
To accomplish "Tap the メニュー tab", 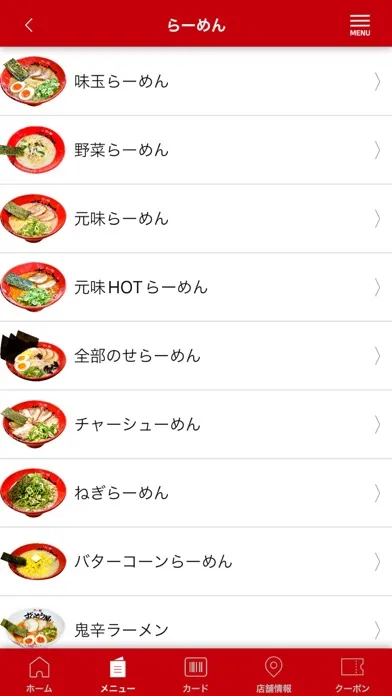I will tap(118, 674).
